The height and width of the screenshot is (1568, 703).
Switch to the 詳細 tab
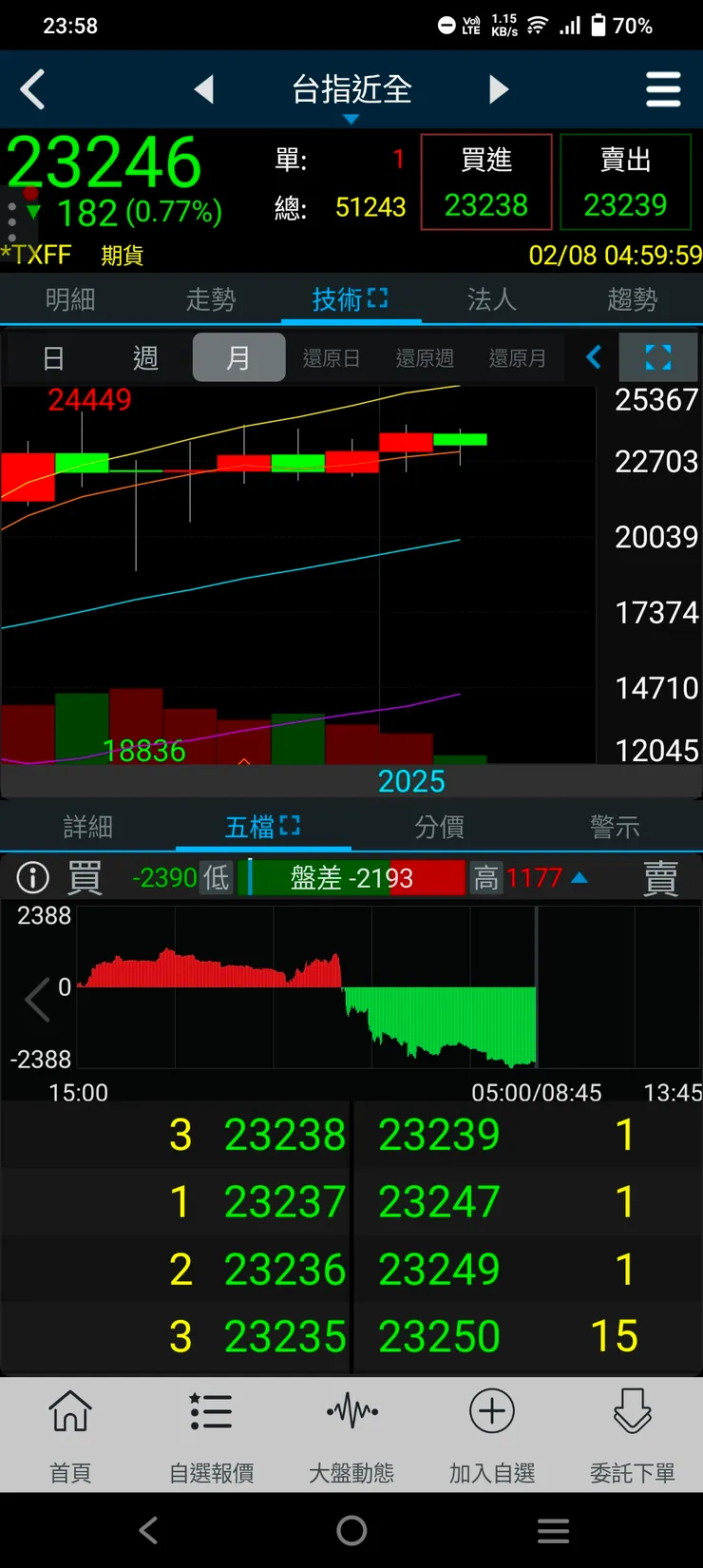(x=87, y=827)
